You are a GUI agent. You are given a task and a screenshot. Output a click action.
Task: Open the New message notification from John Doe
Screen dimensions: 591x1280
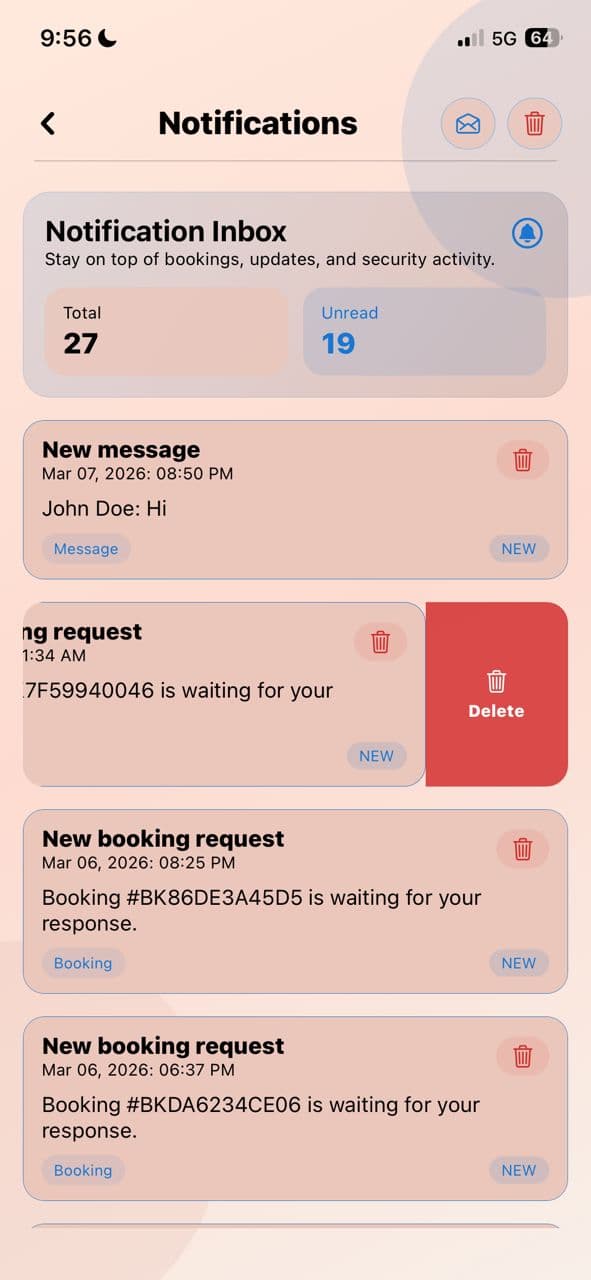point(295,499)
